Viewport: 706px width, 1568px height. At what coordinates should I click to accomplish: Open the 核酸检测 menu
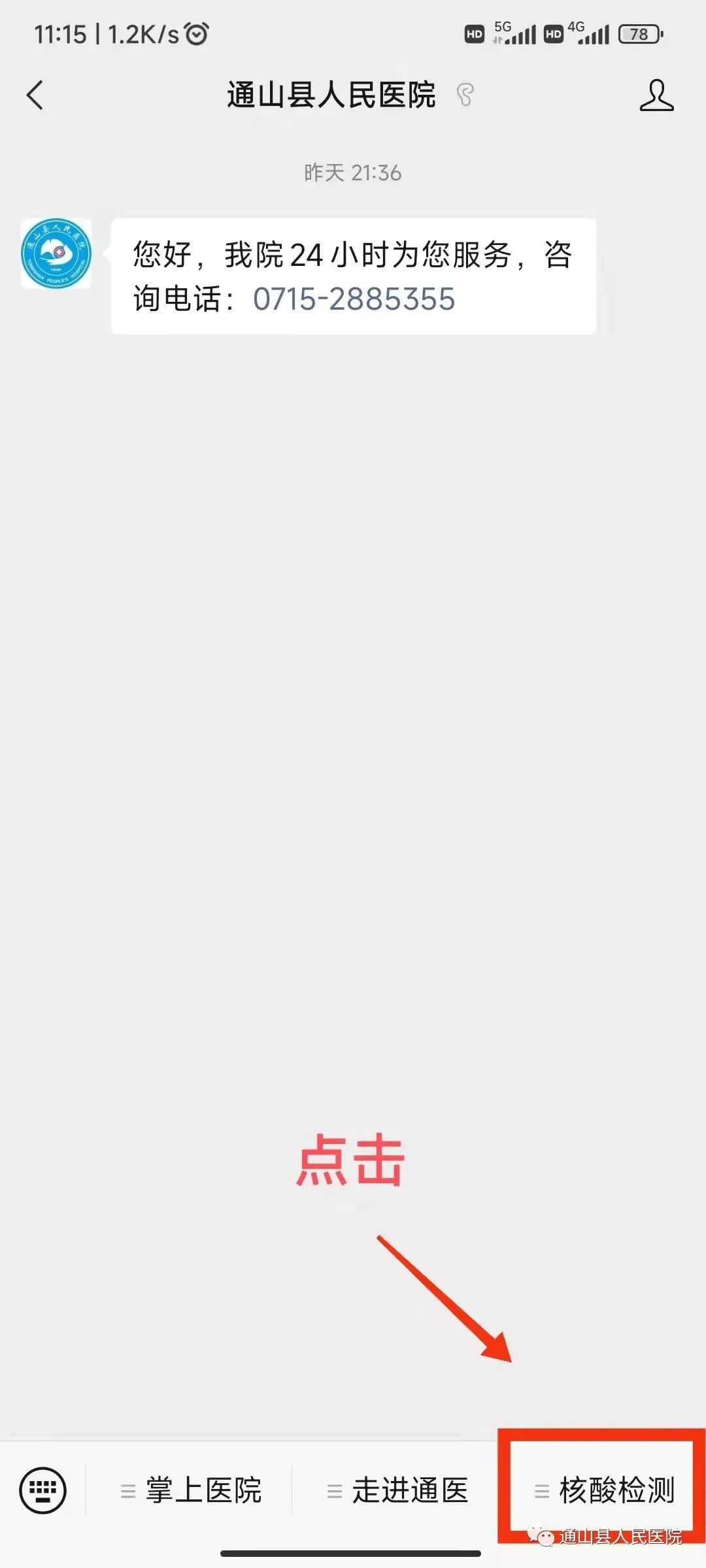(604, 1491)
